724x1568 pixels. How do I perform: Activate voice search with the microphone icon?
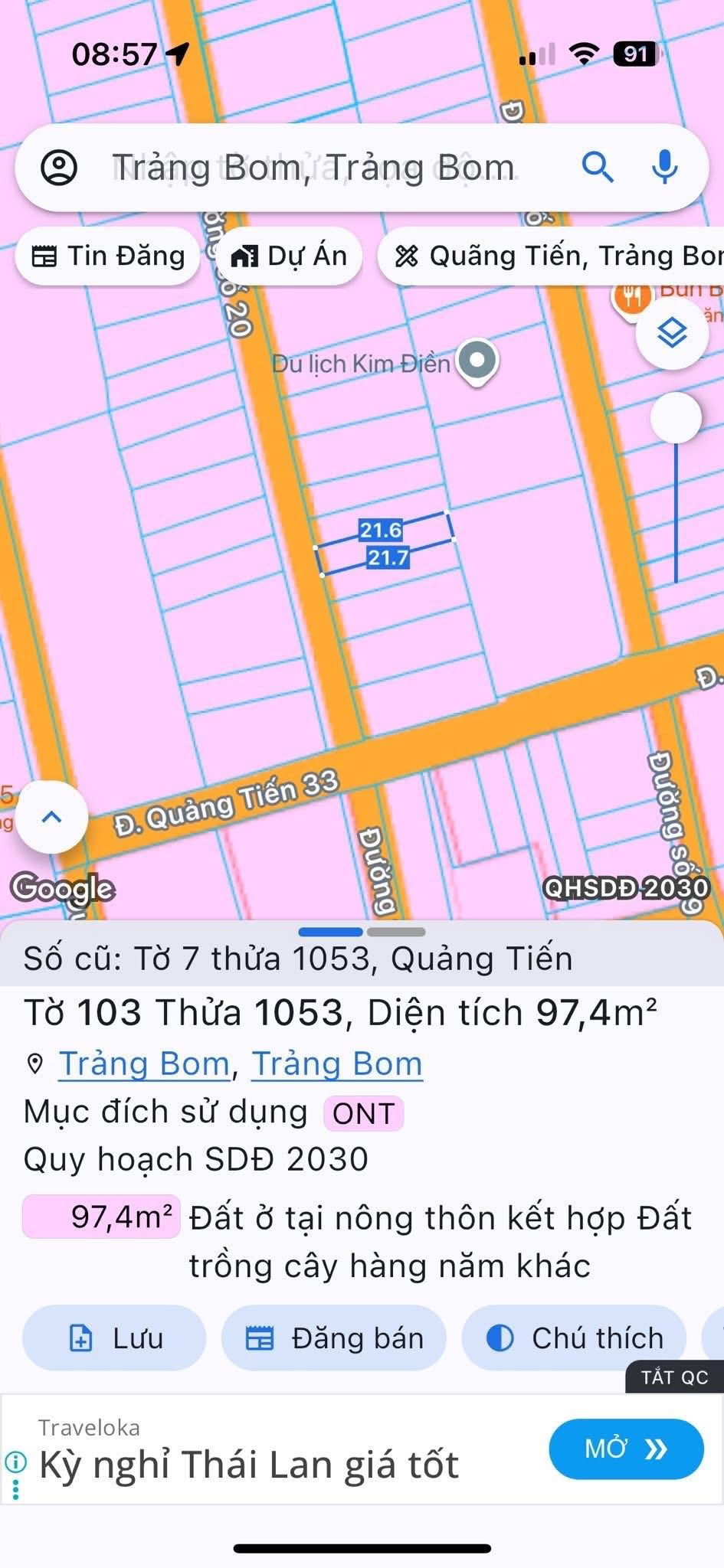[x=663, y=167]
